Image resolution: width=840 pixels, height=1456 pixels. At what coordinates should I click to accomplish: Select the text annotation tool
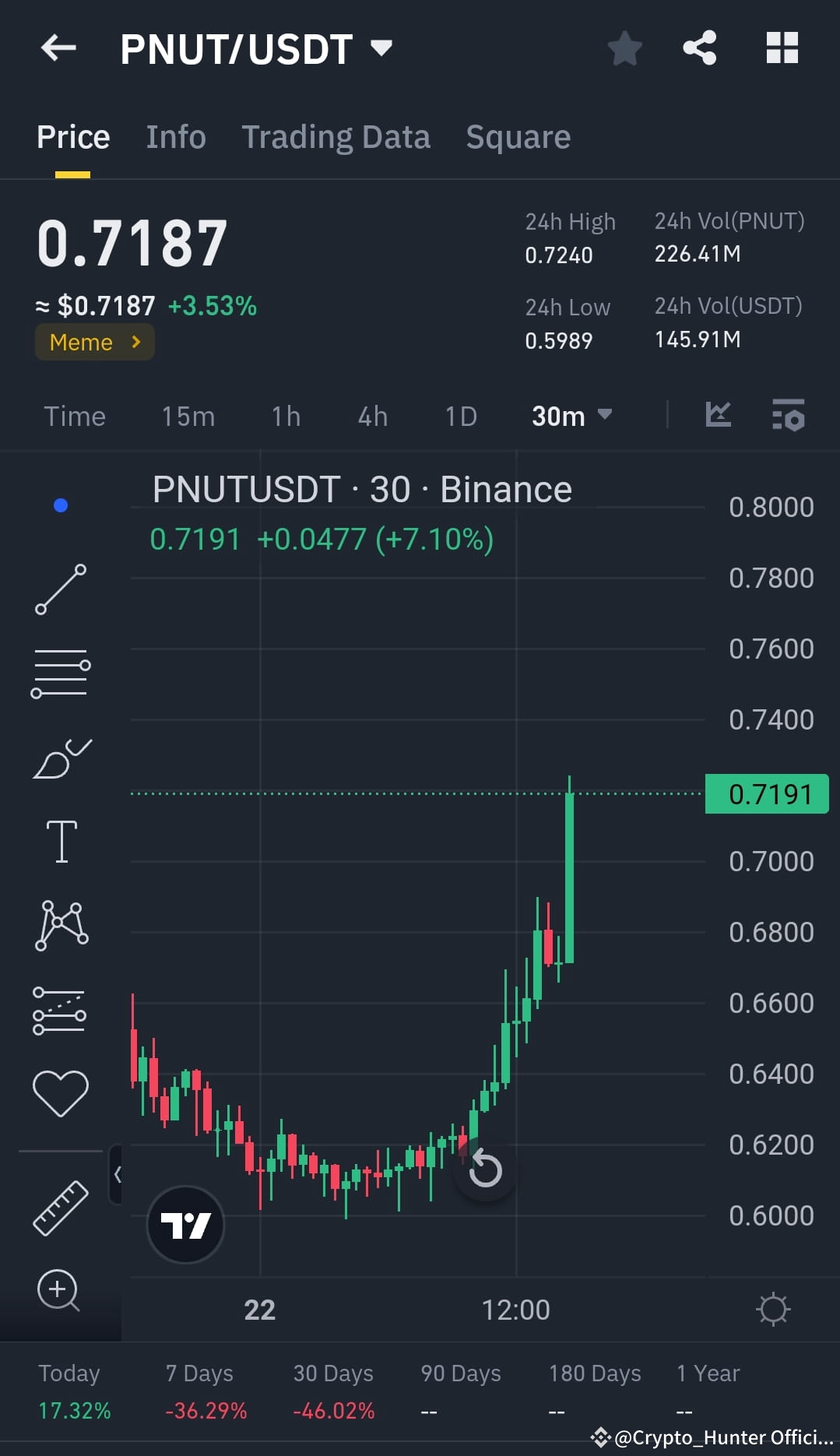(61, 841)
